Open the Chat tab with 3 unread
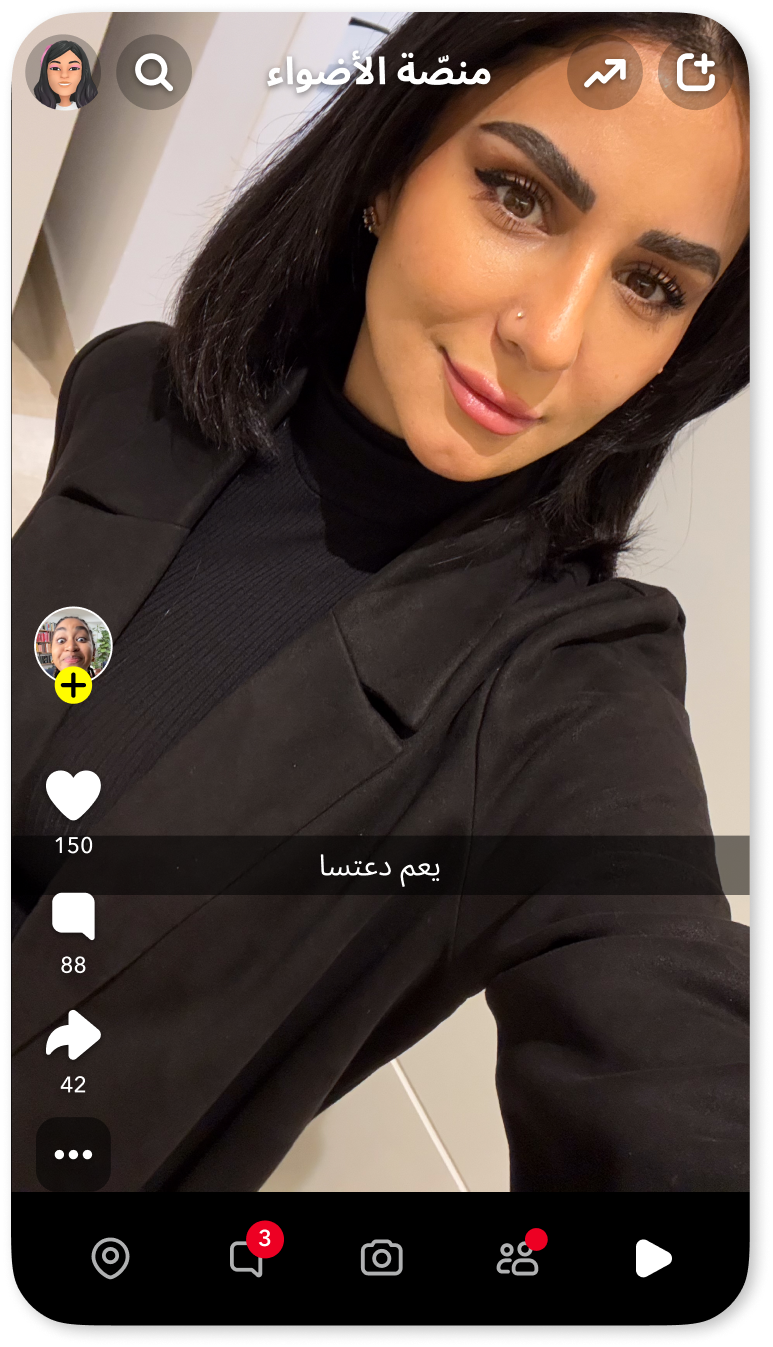The image size is (773, 1347). pyautogui.click(x=246, y=1258)
